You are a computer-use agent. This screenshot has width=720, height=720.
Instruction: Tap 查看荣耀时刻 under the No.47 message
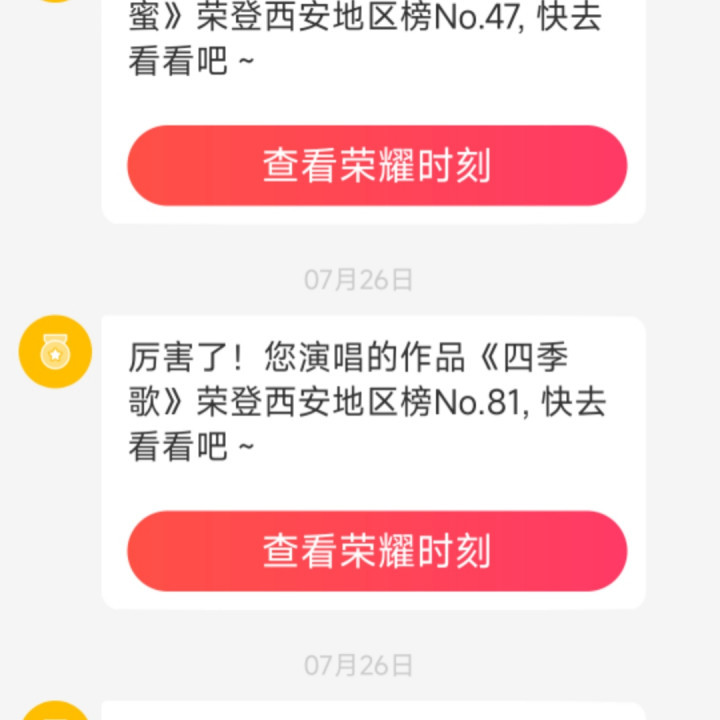376,166
